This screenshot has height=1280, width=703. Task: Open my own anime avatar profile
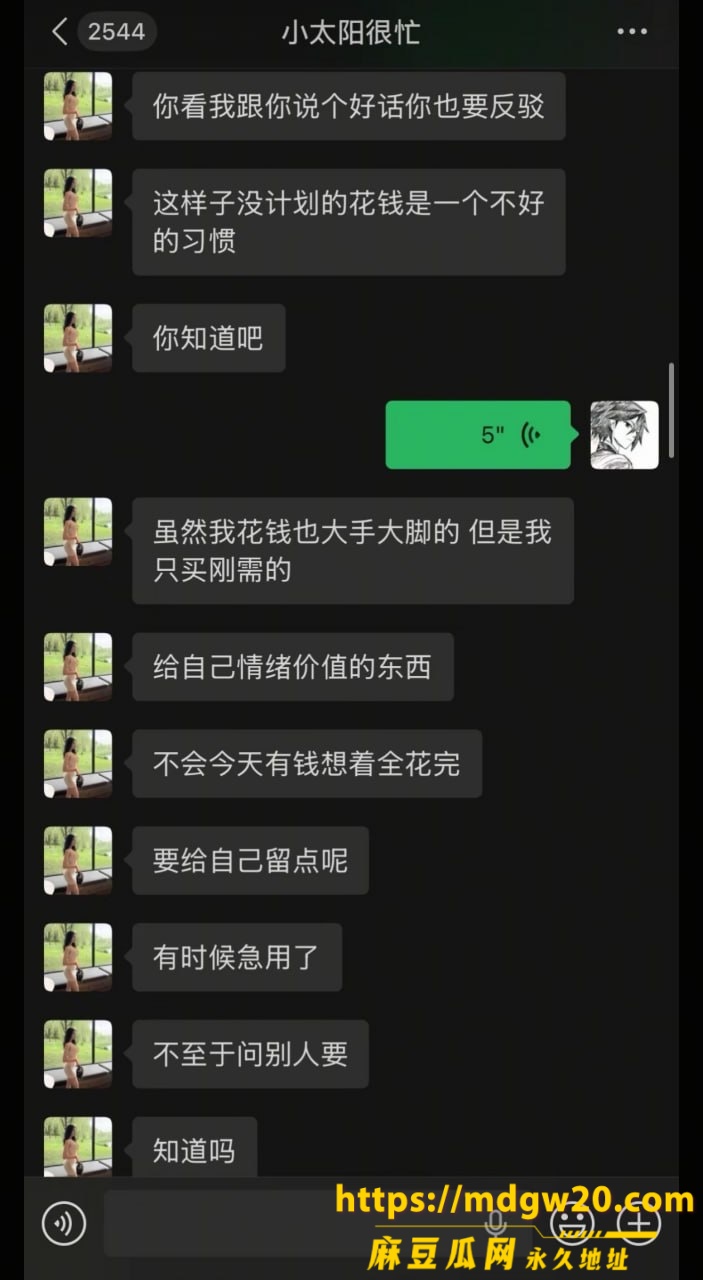624,435
